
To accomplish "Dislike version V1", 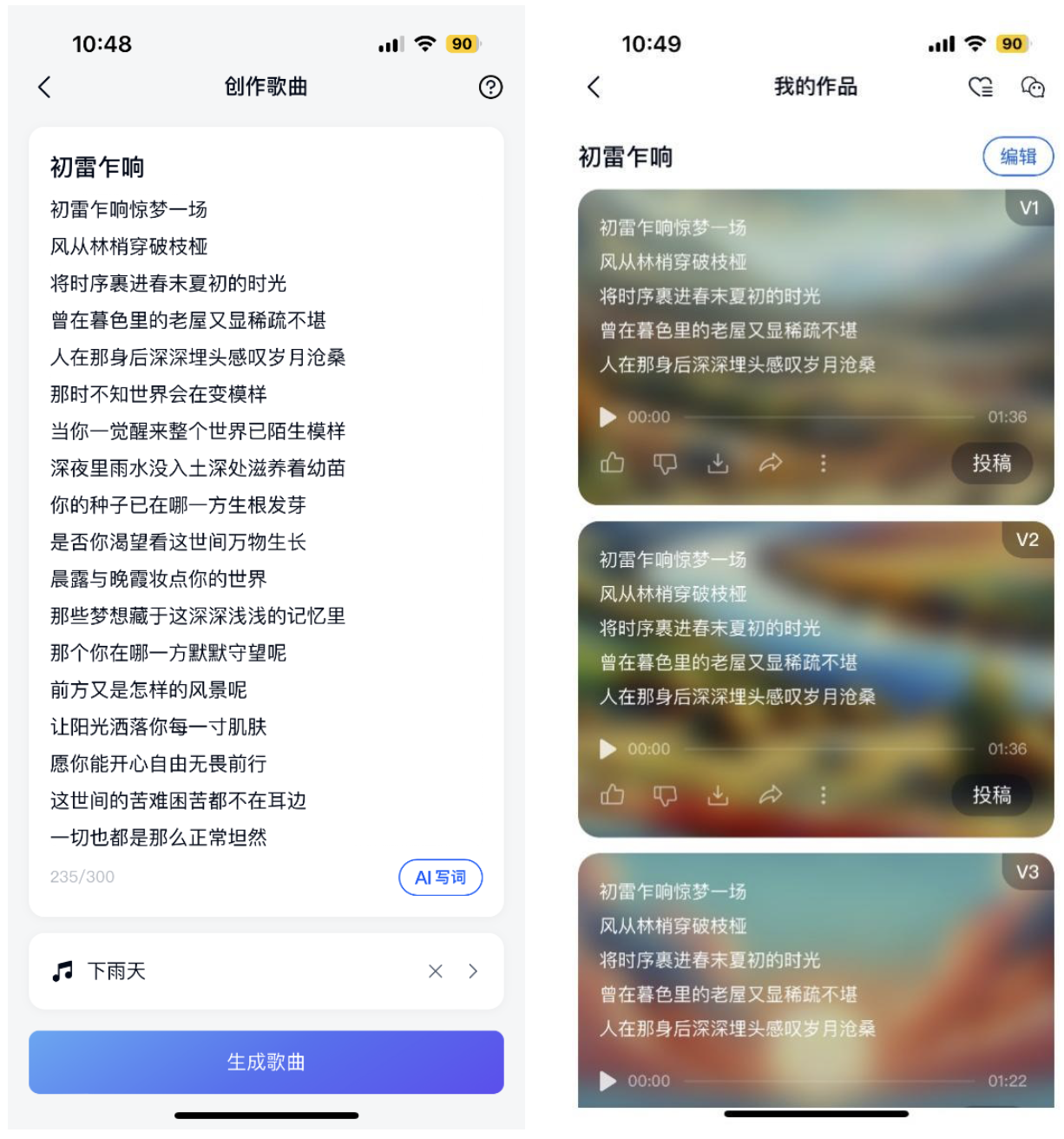I will click(665, 464).
